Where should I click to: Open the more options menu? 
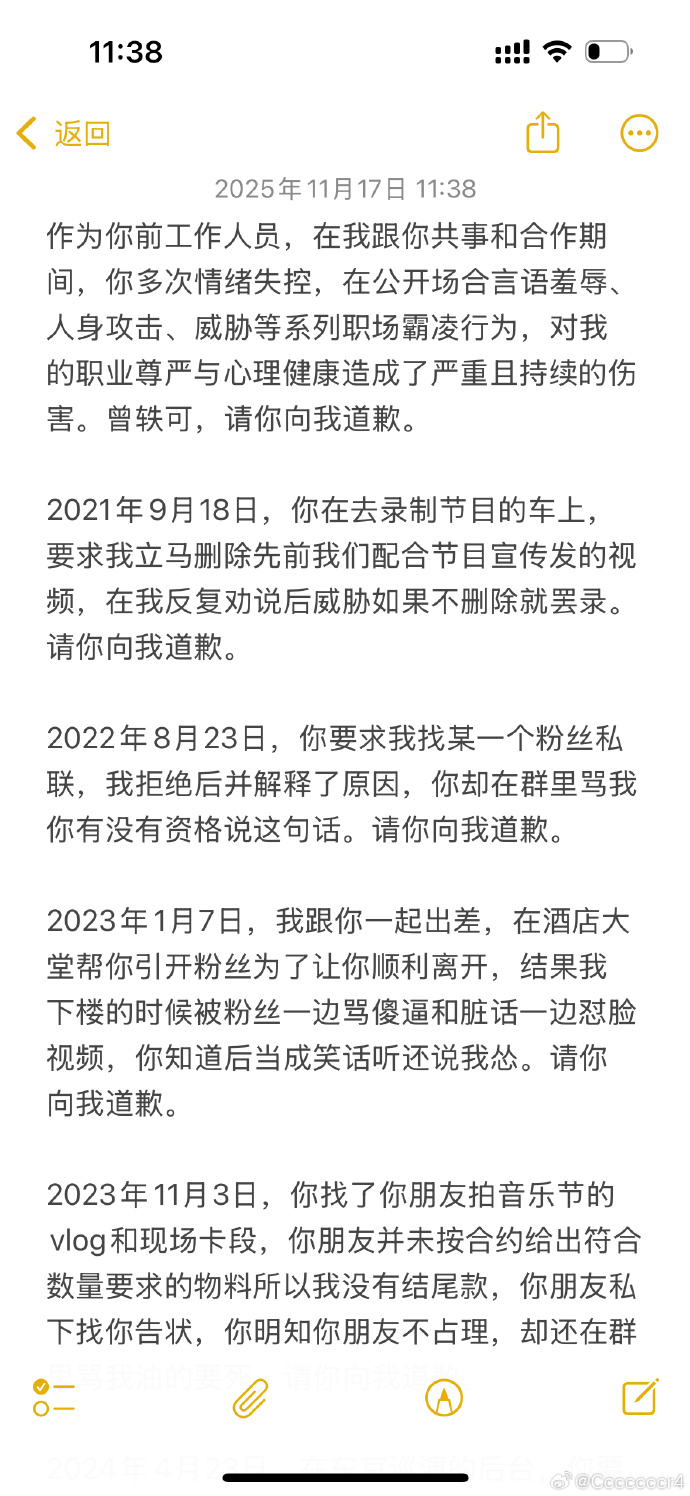click(x=639, y=133)
